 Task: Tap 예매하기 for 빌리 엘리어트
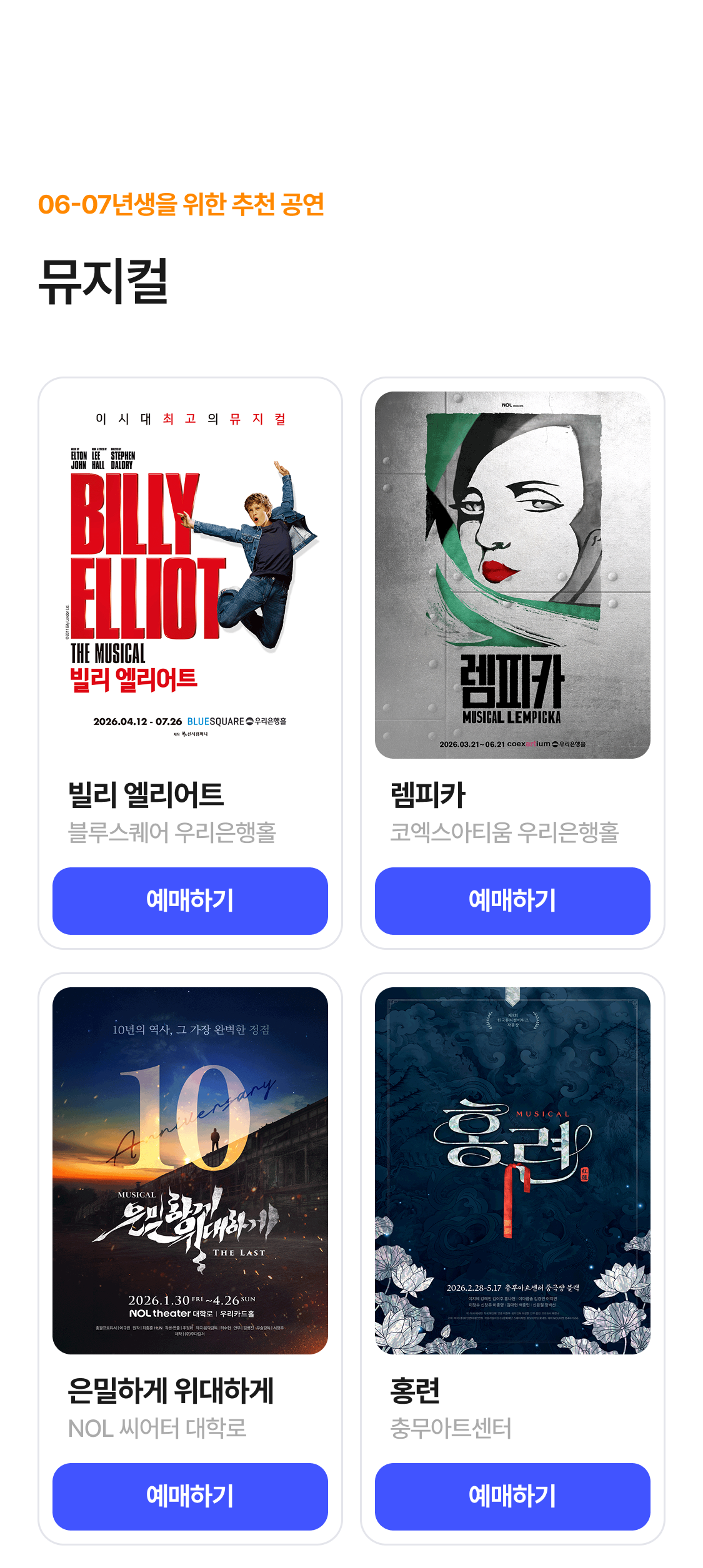click(190, 900)
